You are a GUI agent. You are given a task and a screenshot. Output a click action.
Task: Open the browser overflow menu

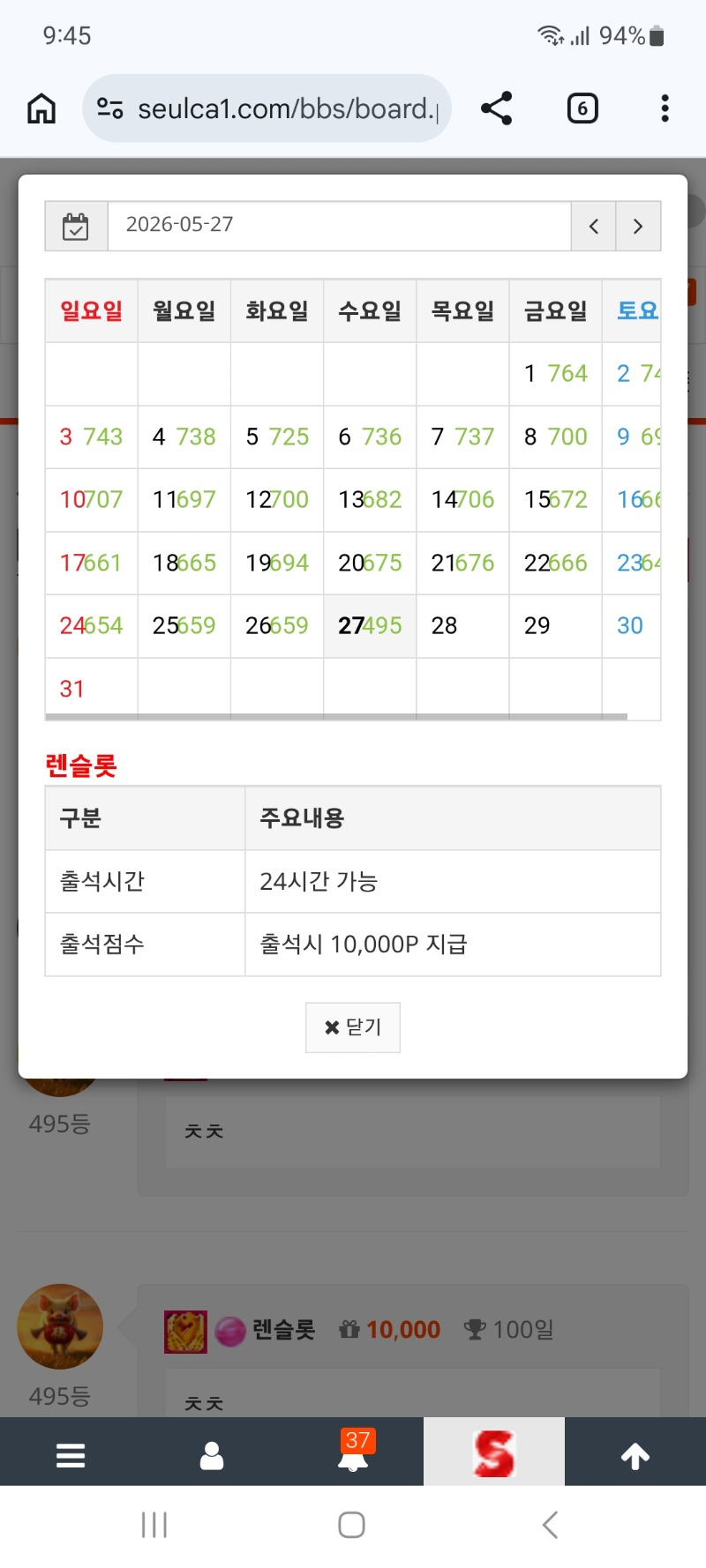tap(665, 108)
